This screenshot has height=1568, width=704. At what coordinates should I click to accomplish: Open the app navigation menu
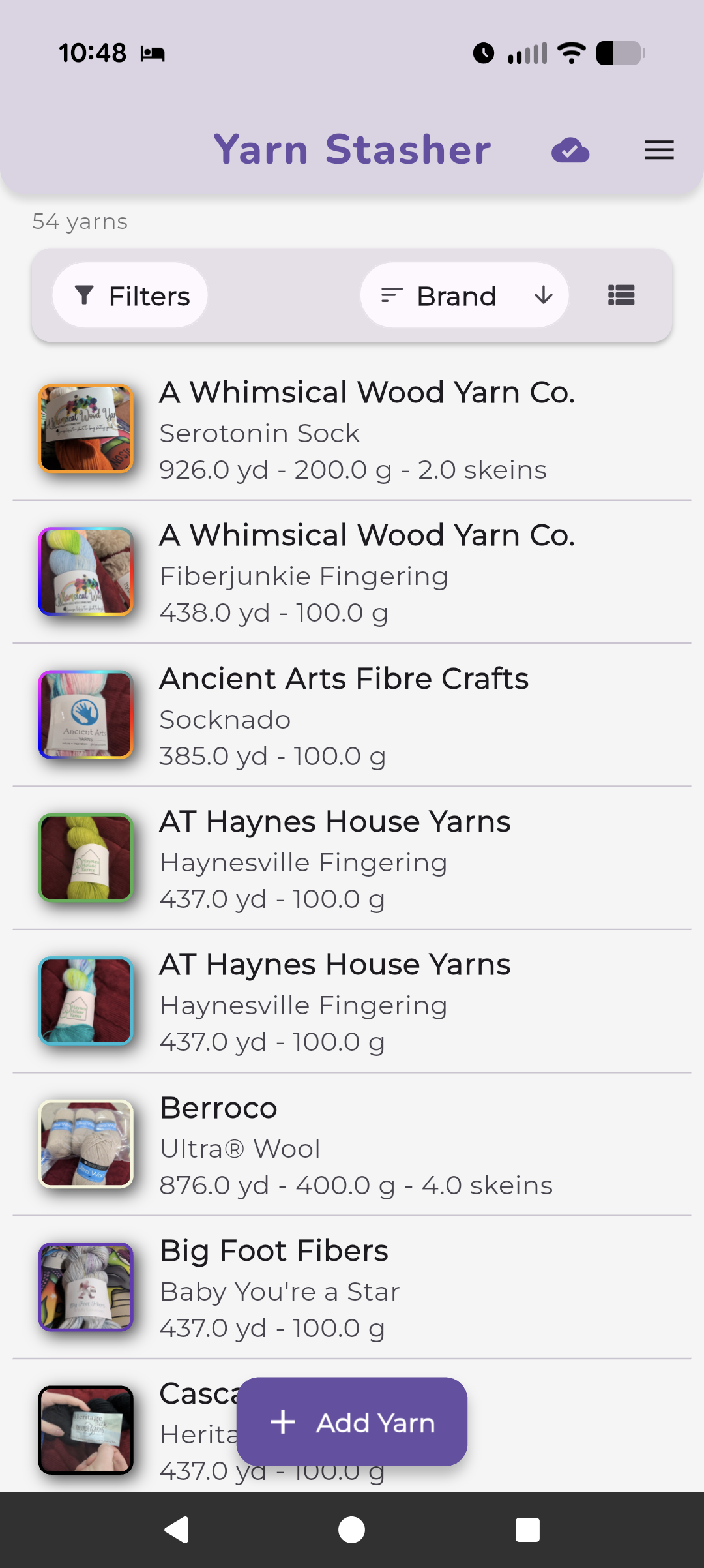[659, 150]
